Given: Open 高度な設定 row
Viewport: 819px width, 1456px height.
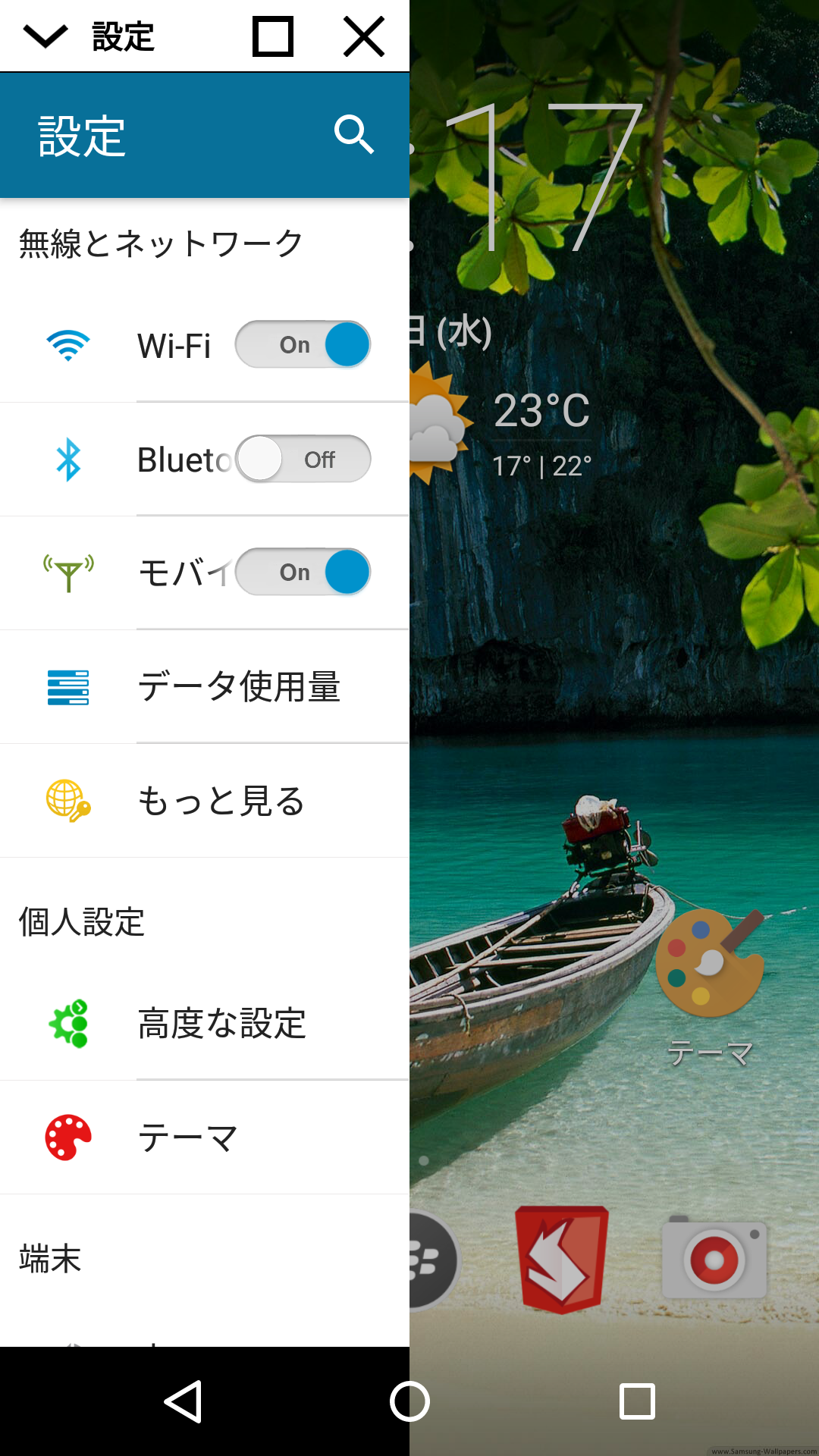Looking at the screenshot, I should tap(205, 1024).
